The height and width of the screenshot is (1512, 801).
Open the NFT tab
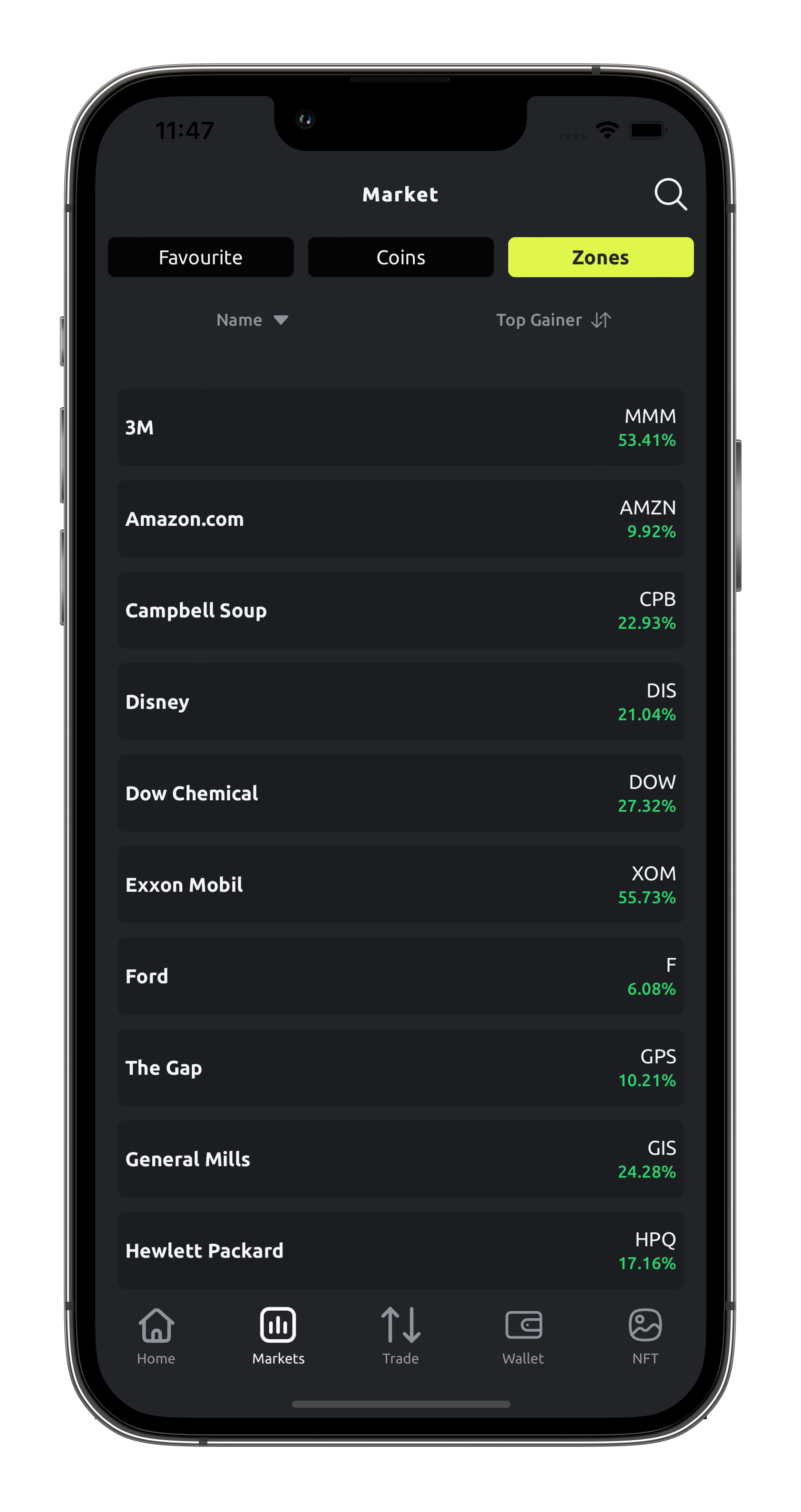(645, 1336)
